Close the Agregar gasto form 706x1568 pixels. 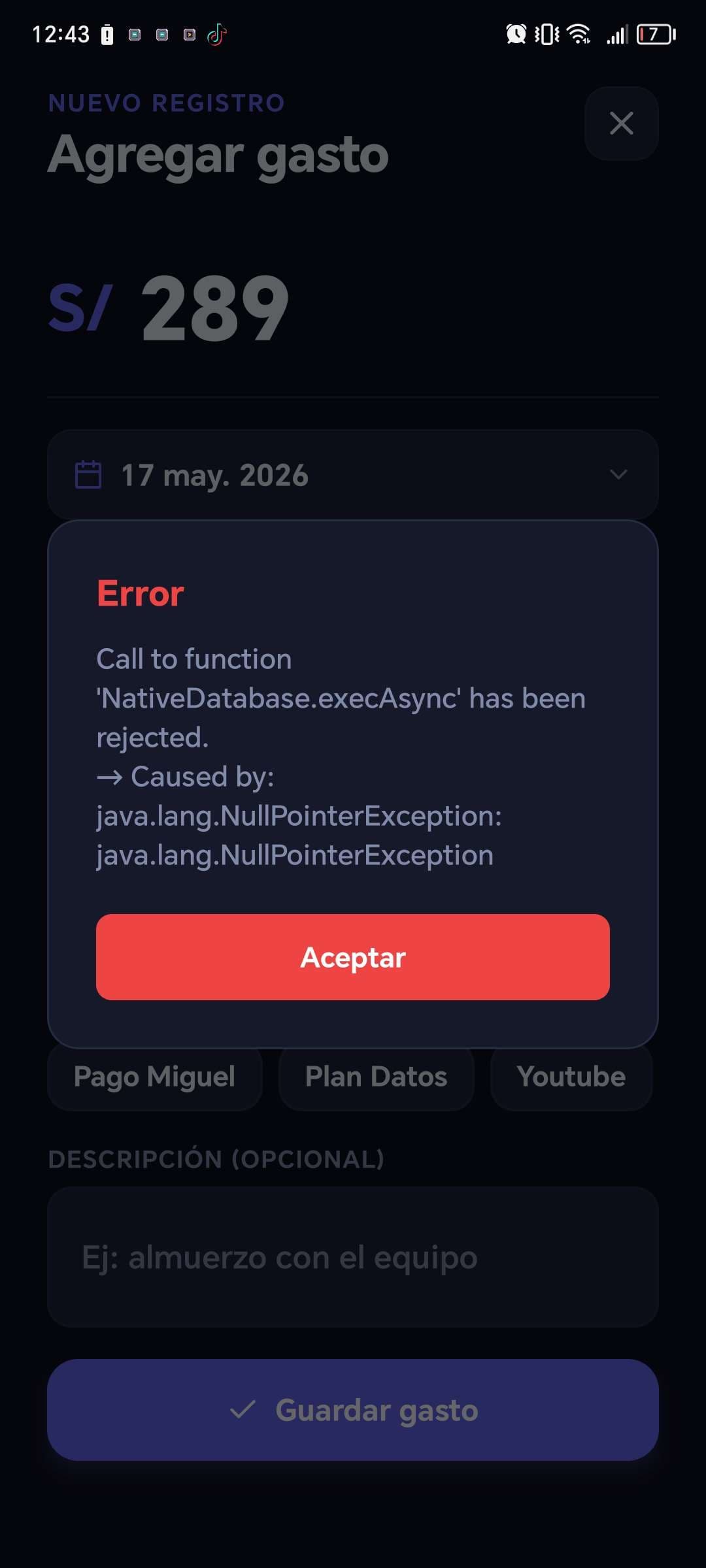621,123
